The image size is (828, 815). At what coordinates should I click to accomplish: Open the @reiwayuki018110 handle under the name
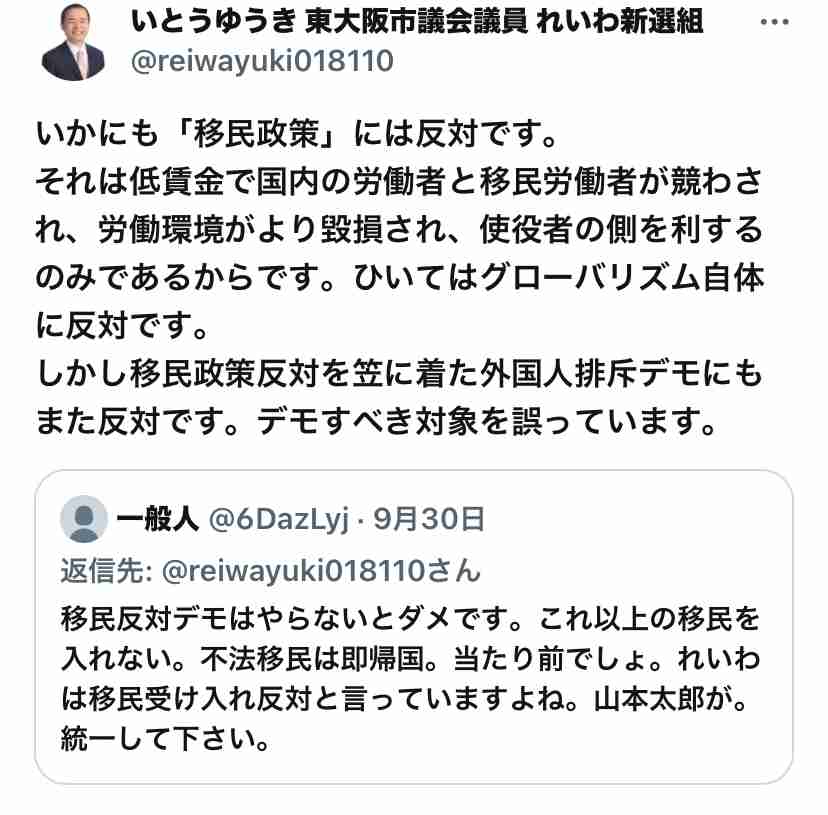tap(262, 62)
